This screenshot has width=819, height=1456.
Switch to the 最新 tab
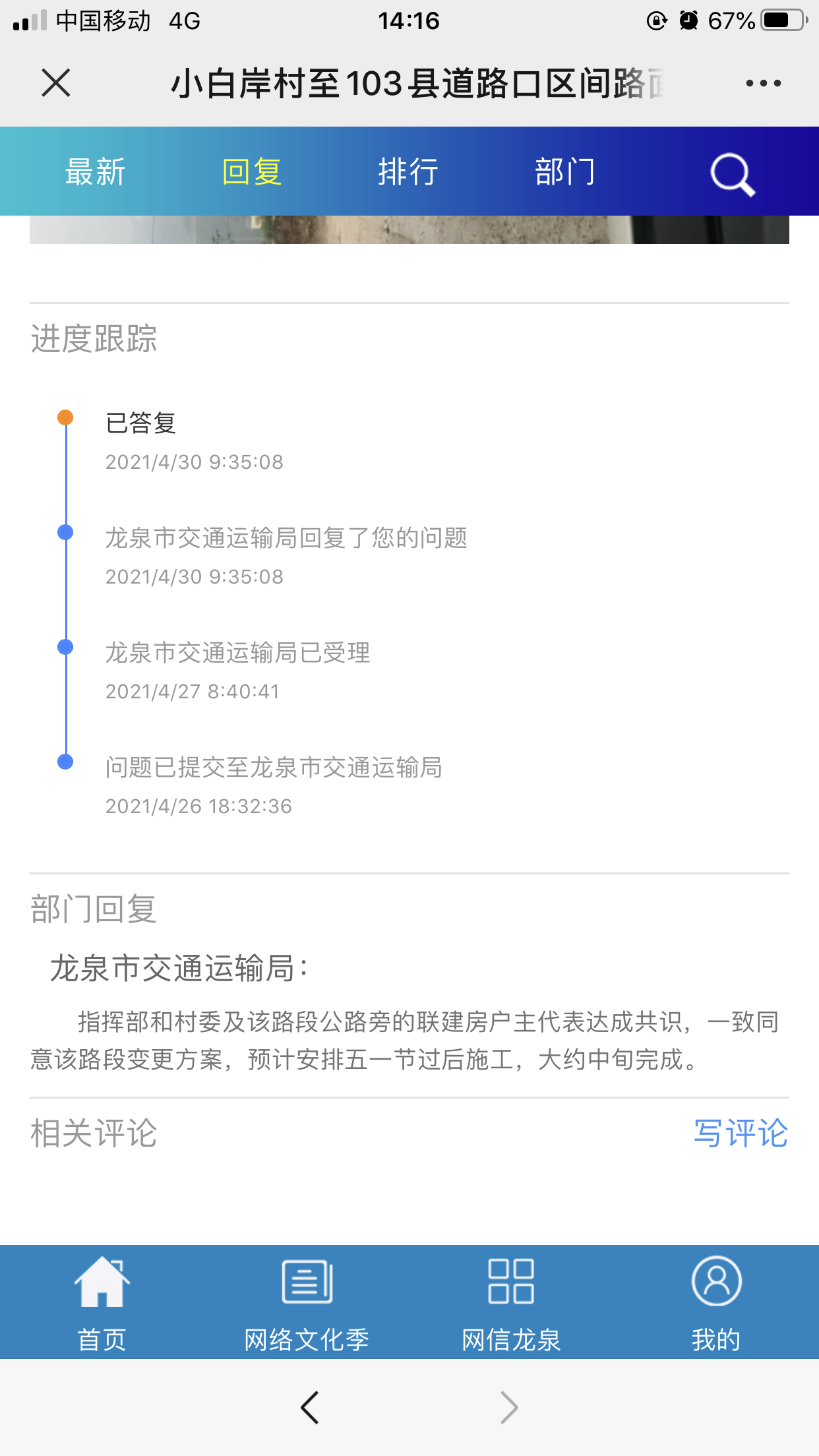[95, 172]
